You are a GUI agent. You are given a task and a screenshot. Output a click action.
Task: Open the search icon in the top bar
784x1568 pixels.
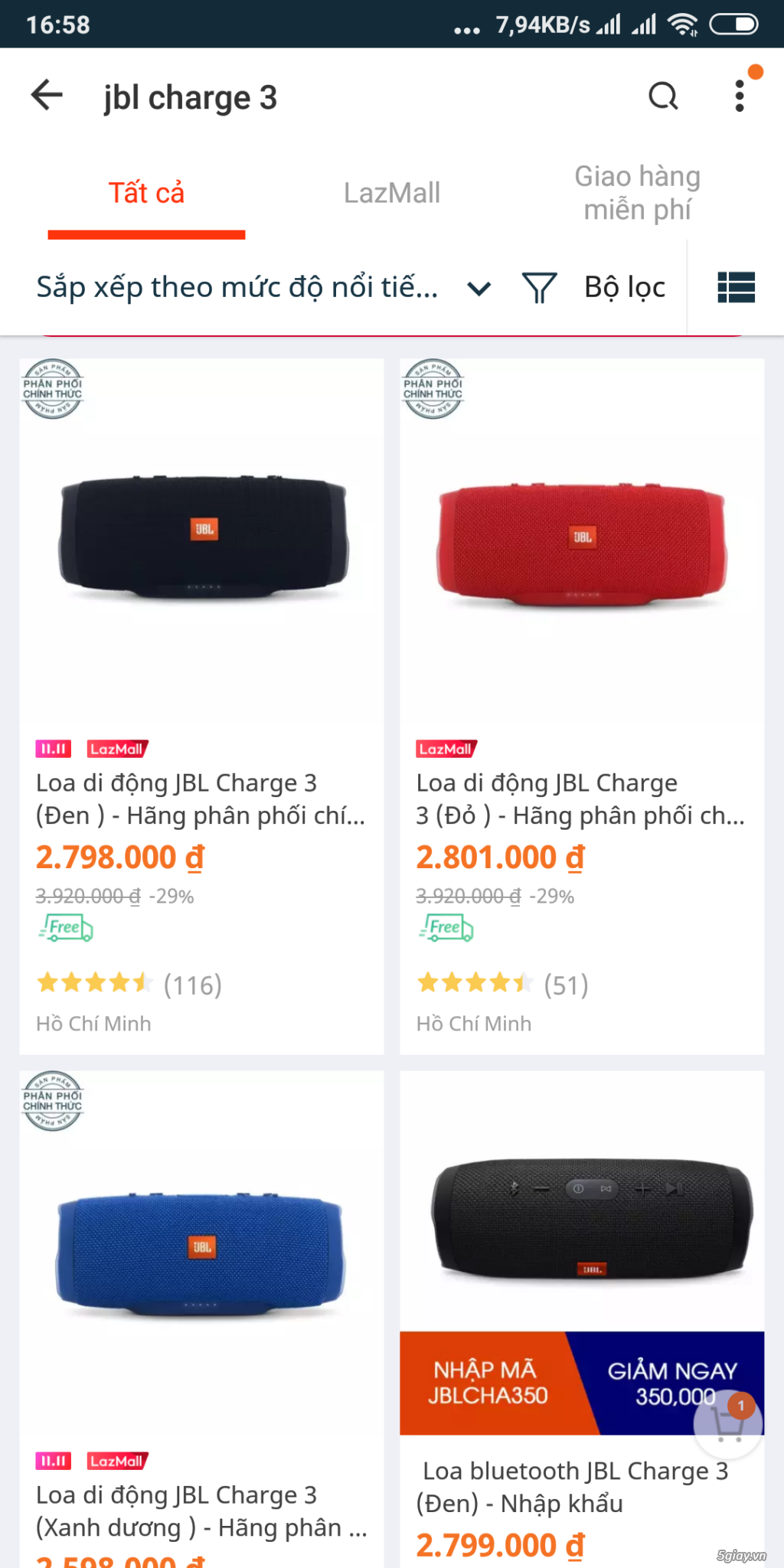pyautogui.click(x=664, y=96)
